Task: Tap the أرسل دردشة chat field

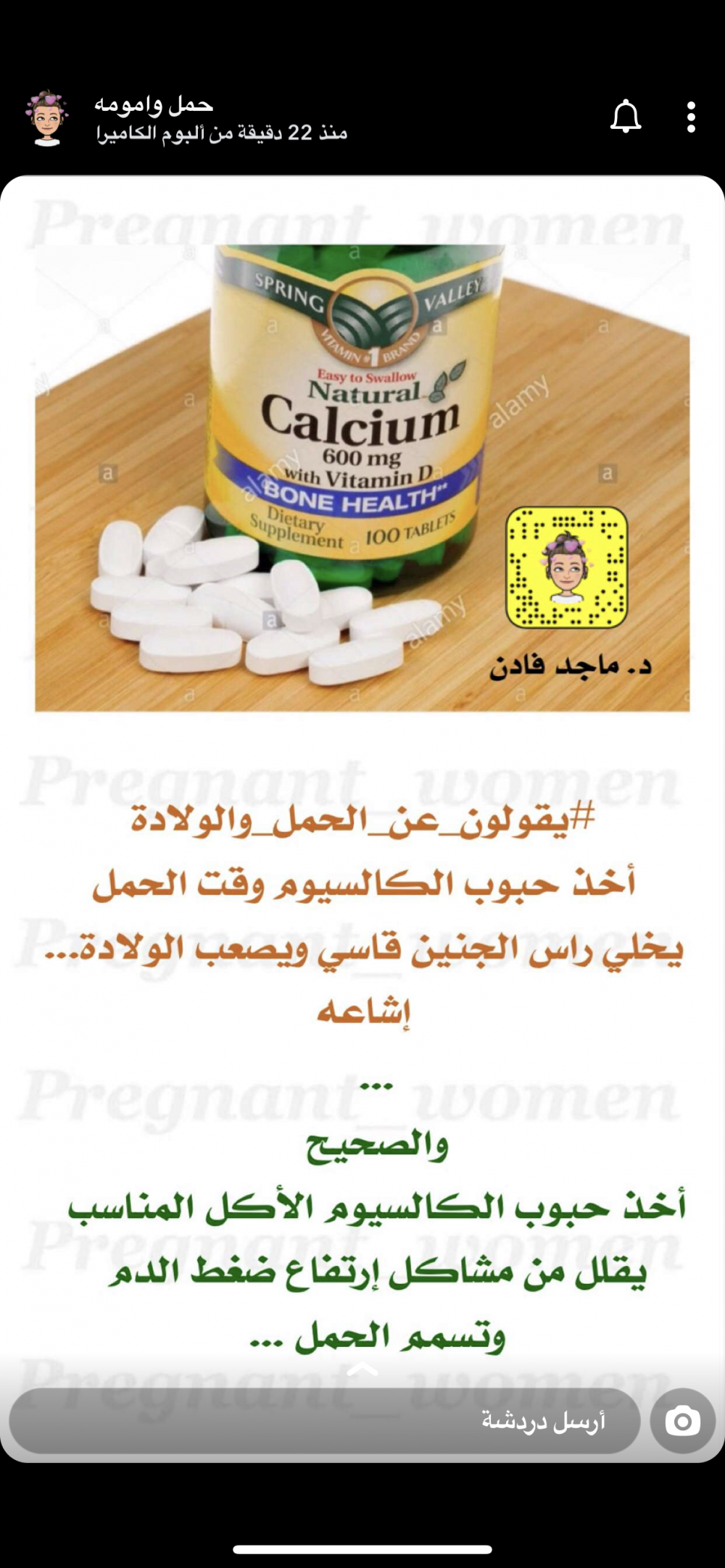Action: [325, 1421]
